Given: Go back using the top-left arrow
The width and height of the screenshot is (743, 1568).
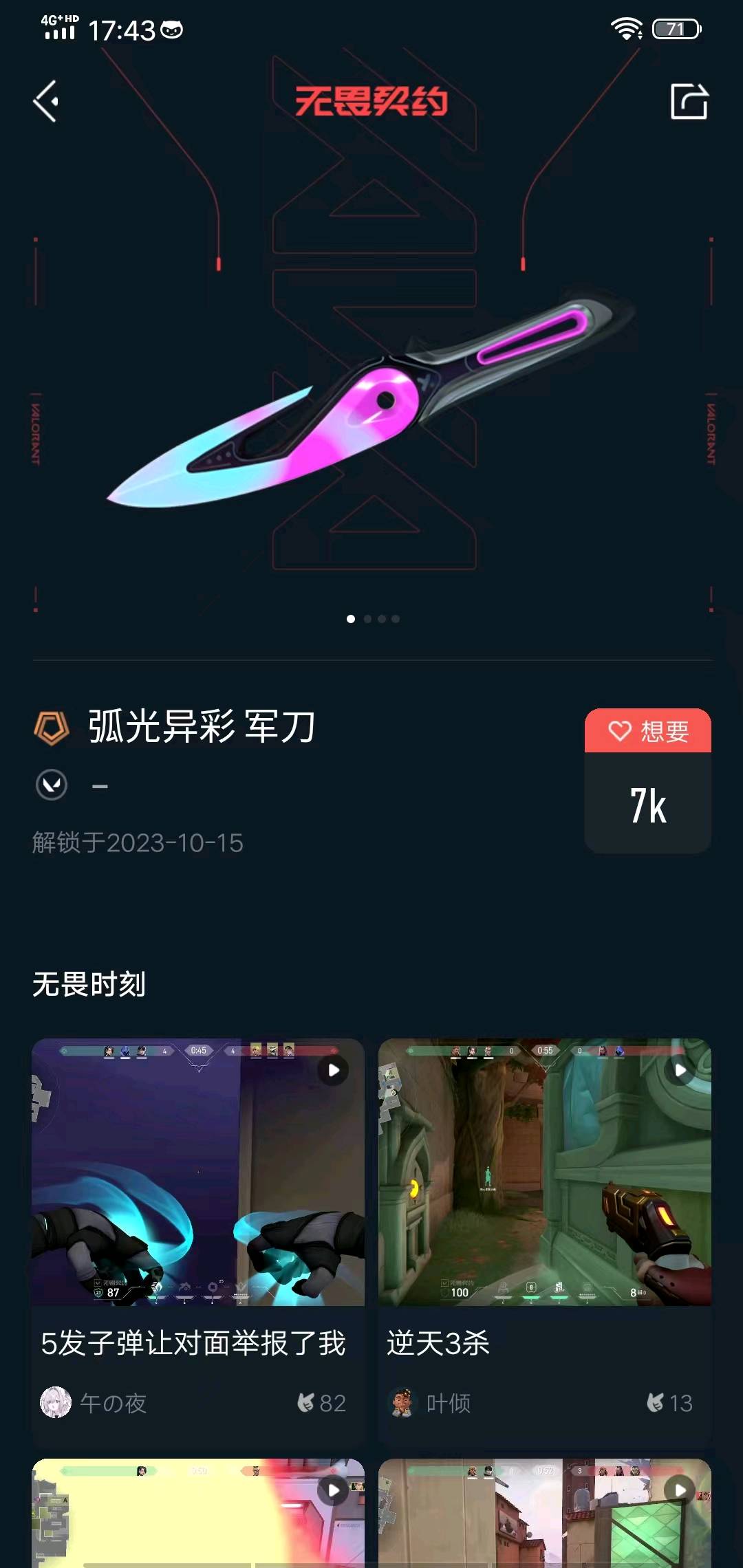Looking at the screenshot, I should [x=45, y=102].
